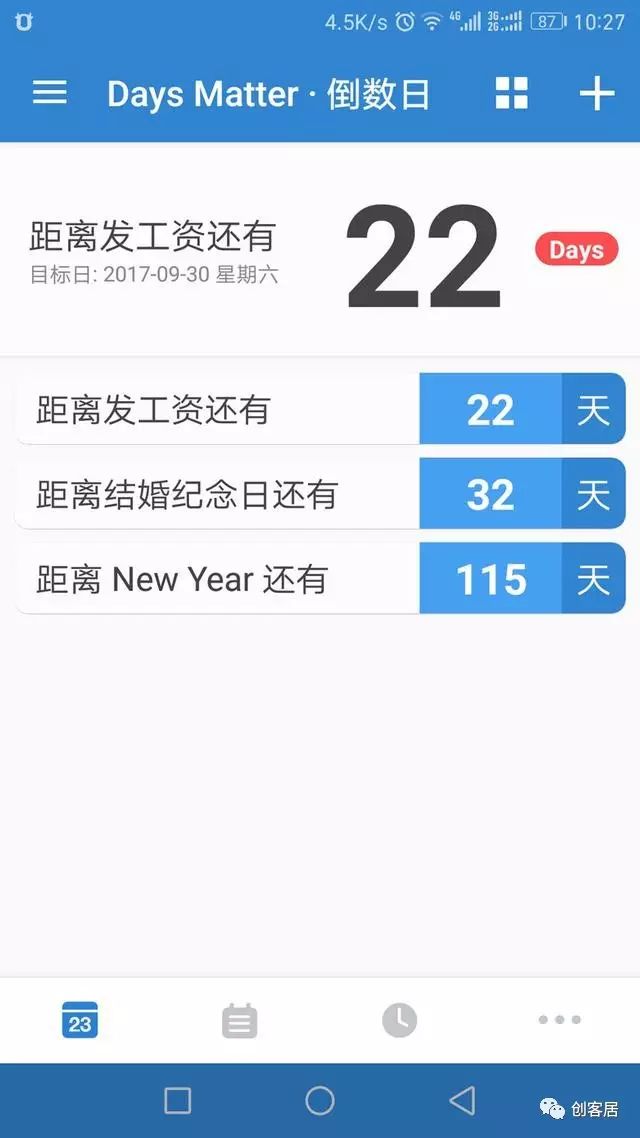640x1138 pixels.
Task: Select the calendar 23 bottom tab
Action: pyautogui.click(x=80, y=1020)
